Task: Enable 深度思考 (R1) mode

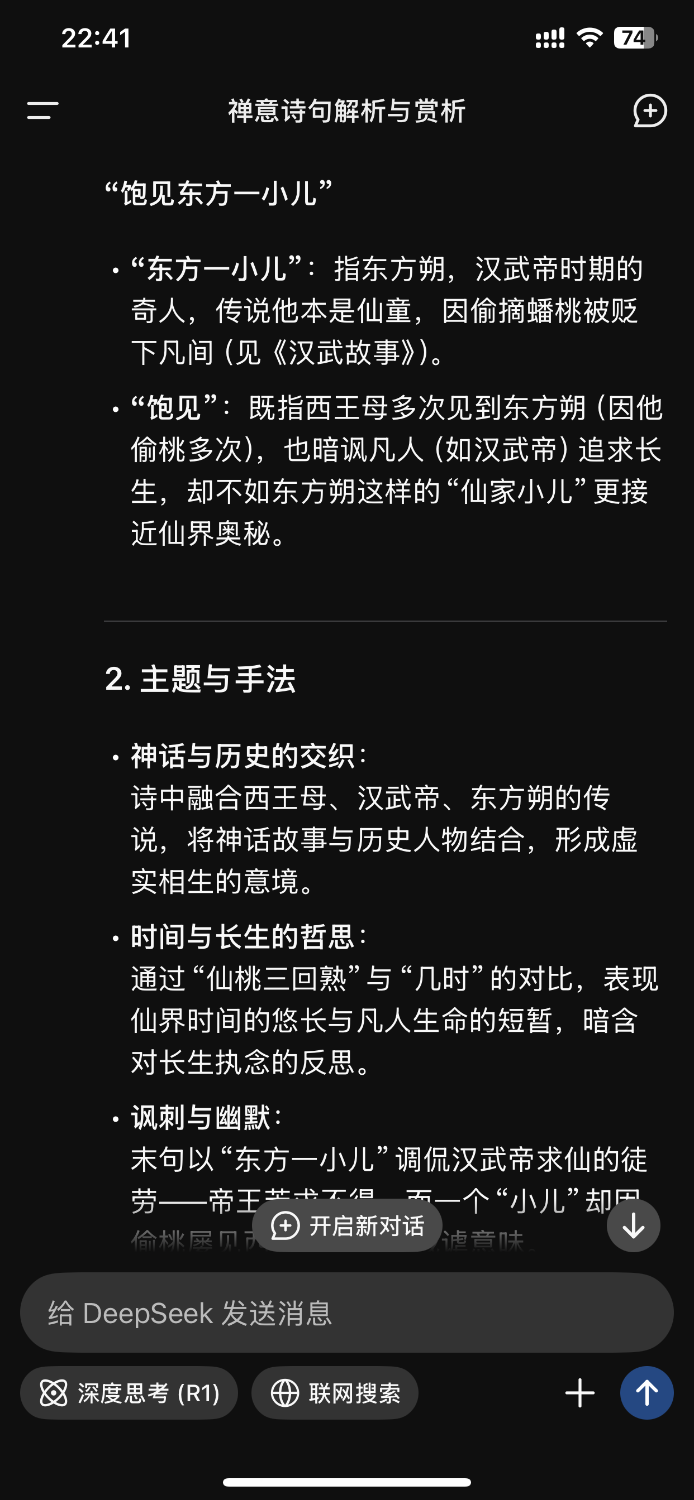Action: (x=129, y=1393)
